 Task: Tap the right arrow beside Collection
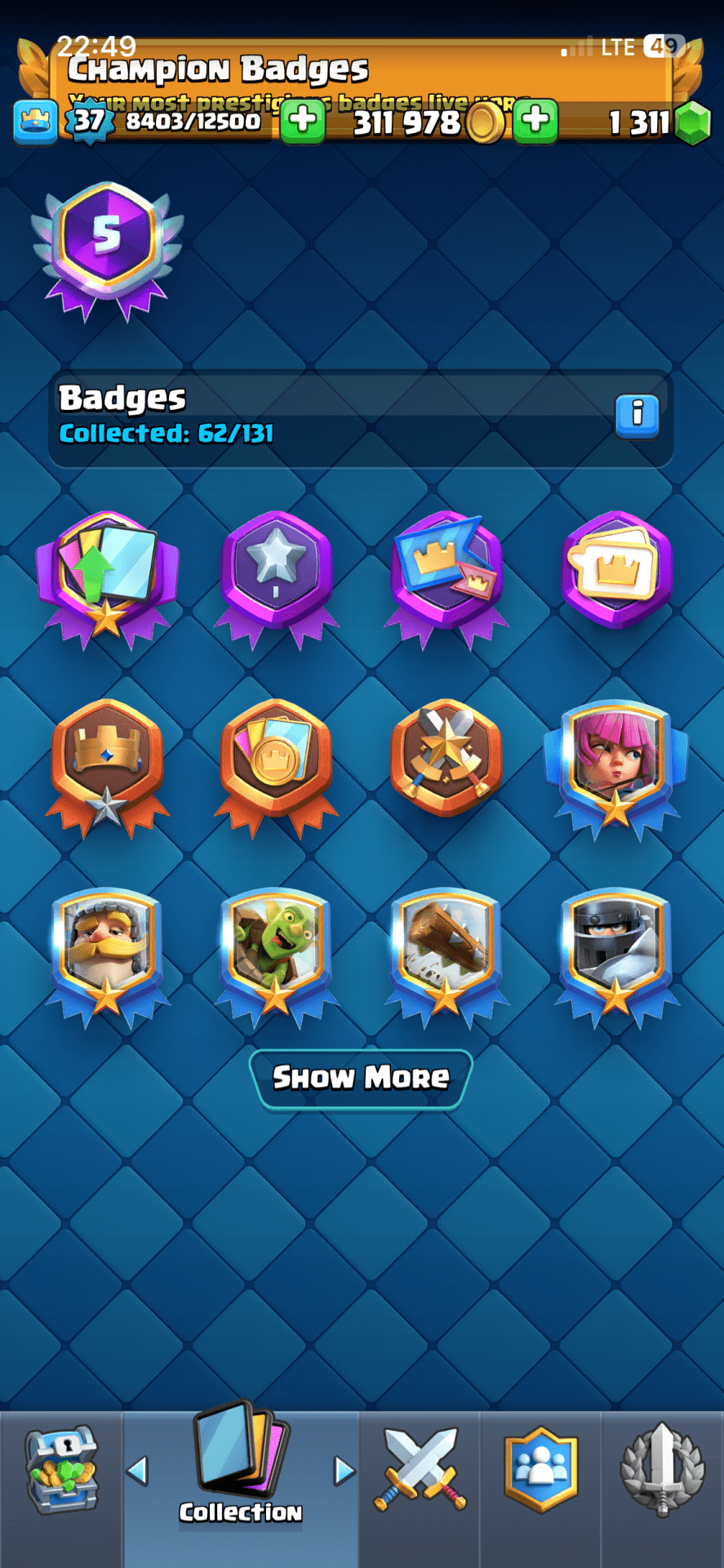[344, 1471]
